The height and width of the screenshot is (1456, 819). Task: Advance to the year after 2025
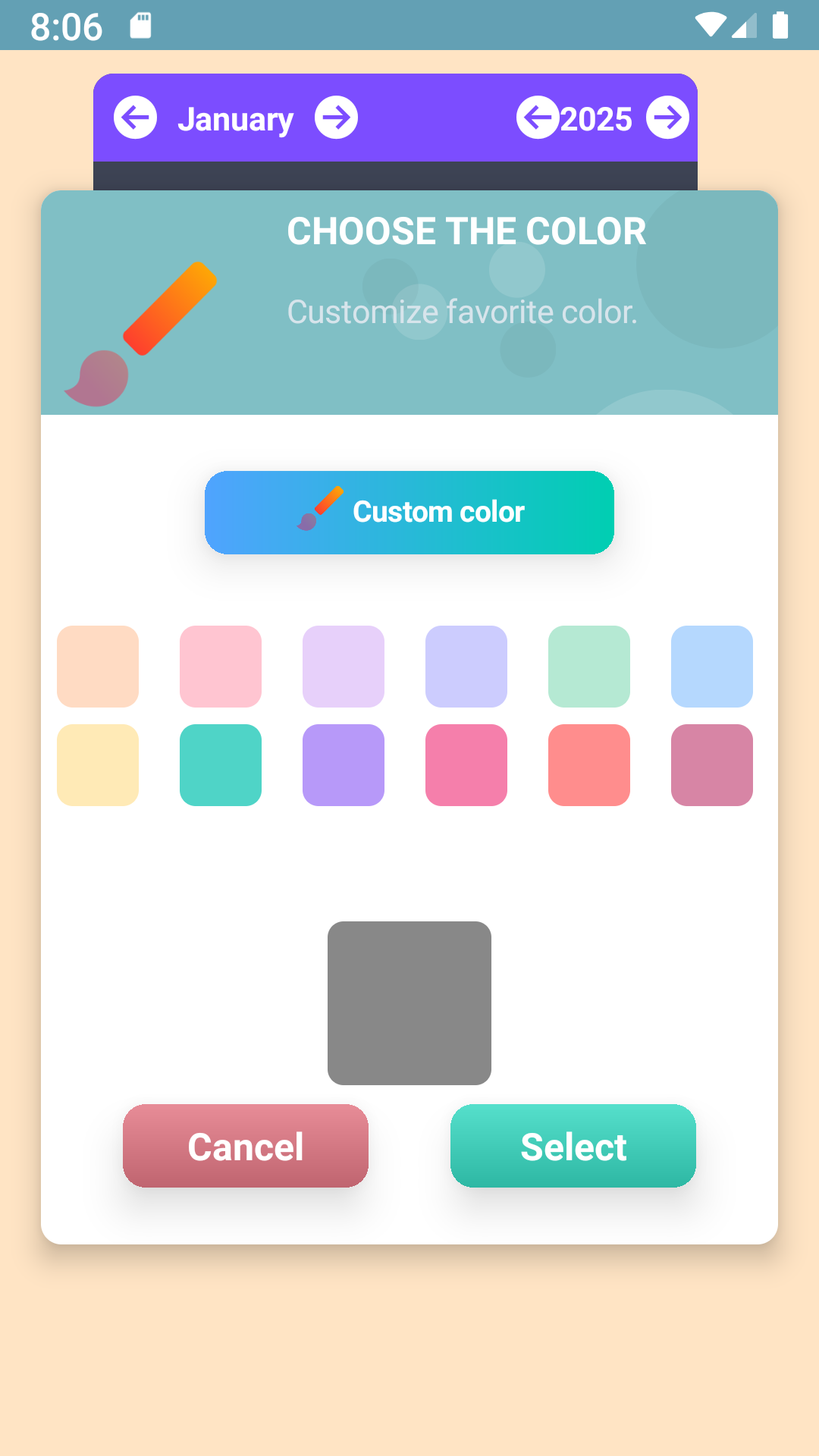[667, 118]
